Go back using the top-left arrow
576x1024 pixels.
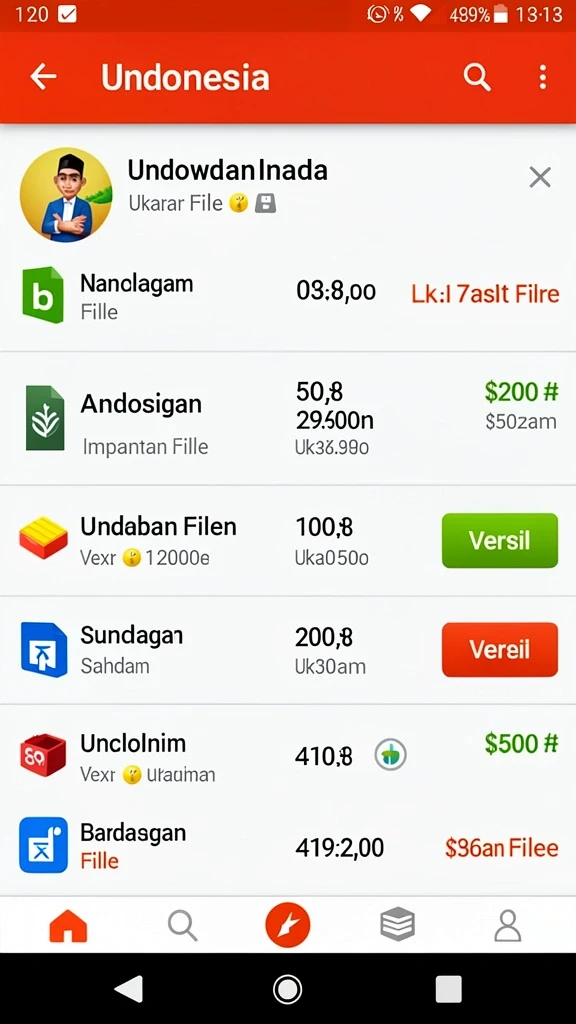(43, 77)
